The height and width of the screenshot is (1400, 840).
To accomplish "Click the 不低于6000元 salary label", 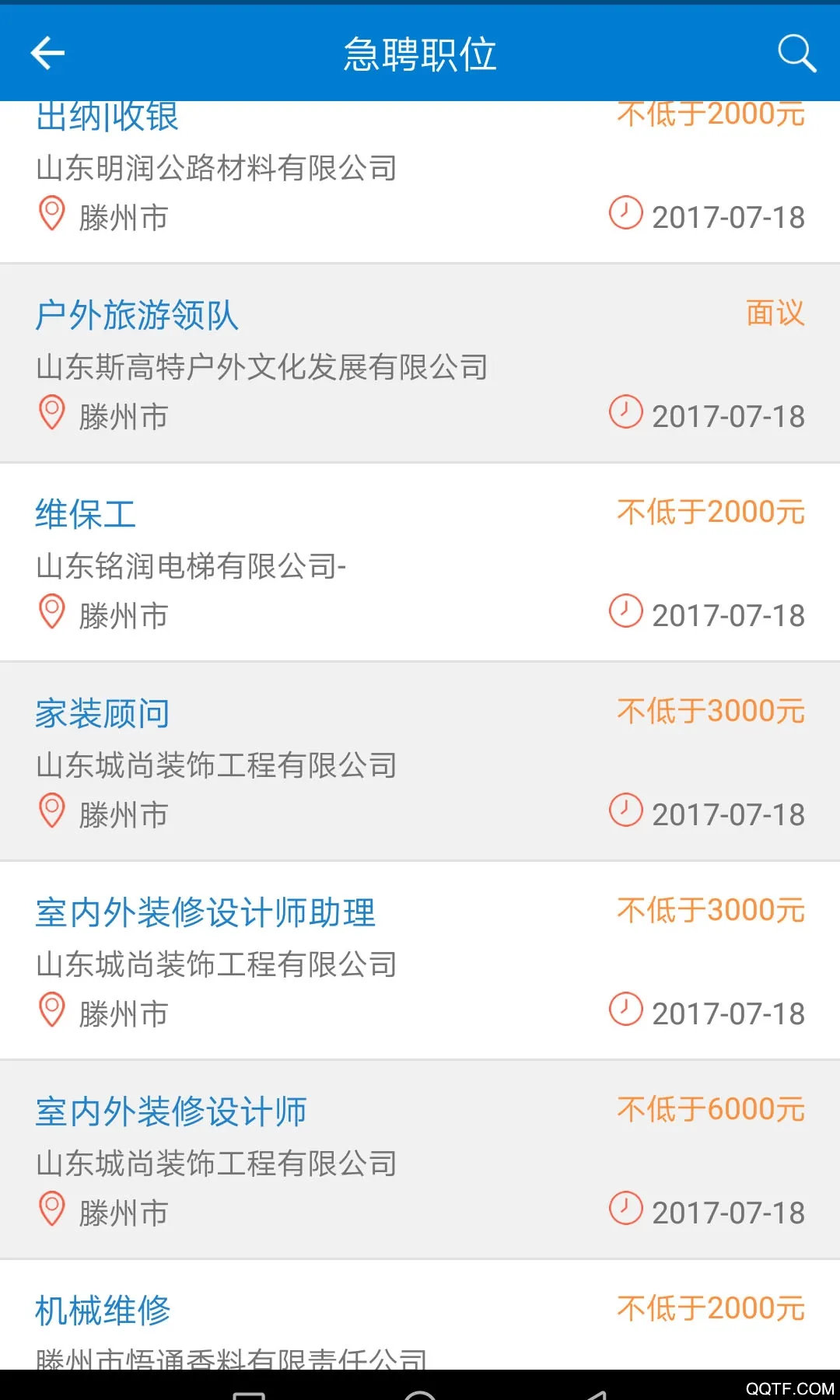I will pyautogui.click(x=710, y=1111).
